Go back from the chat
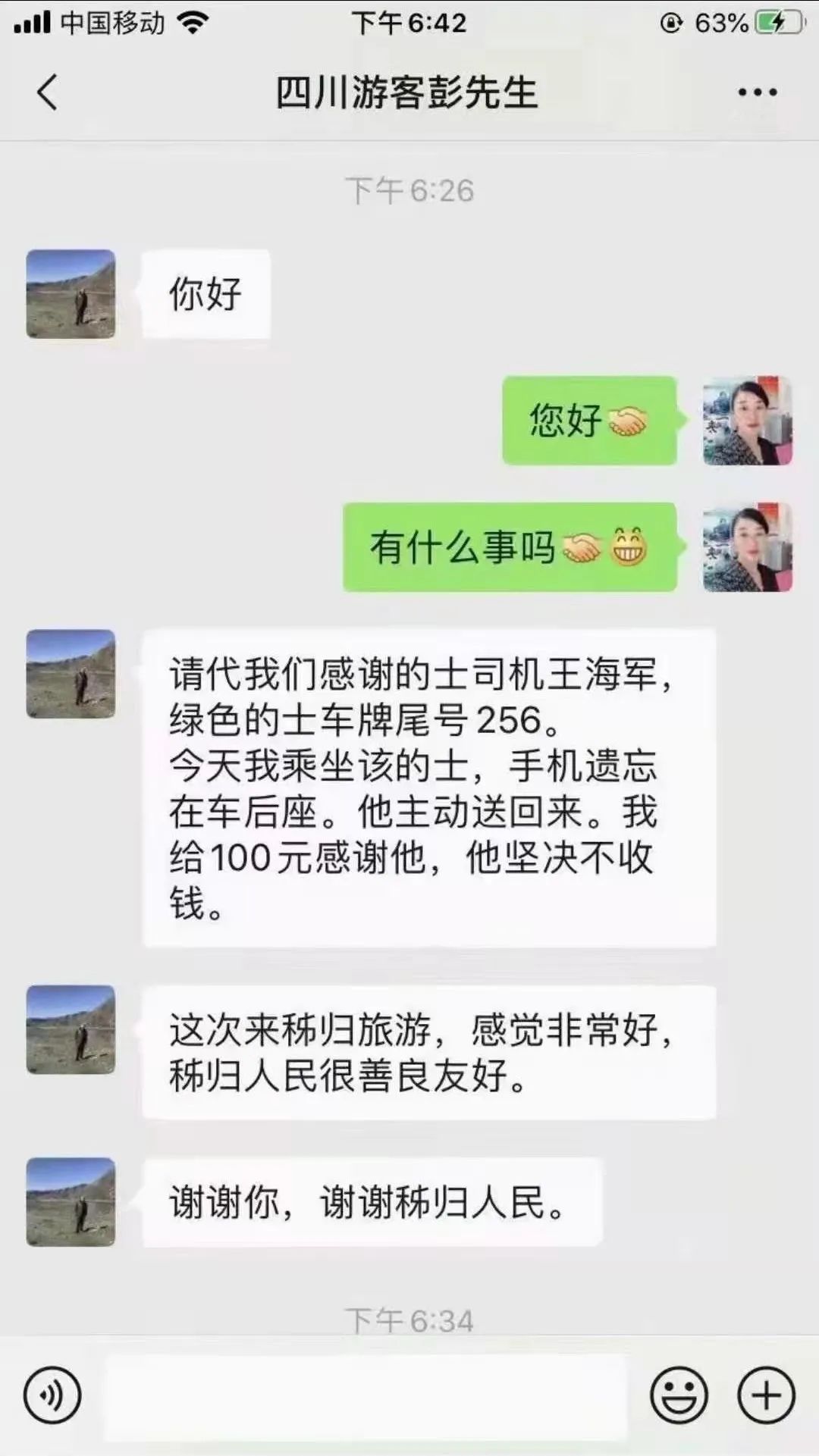The image size is (819, 1456). (x=47, y=92)
